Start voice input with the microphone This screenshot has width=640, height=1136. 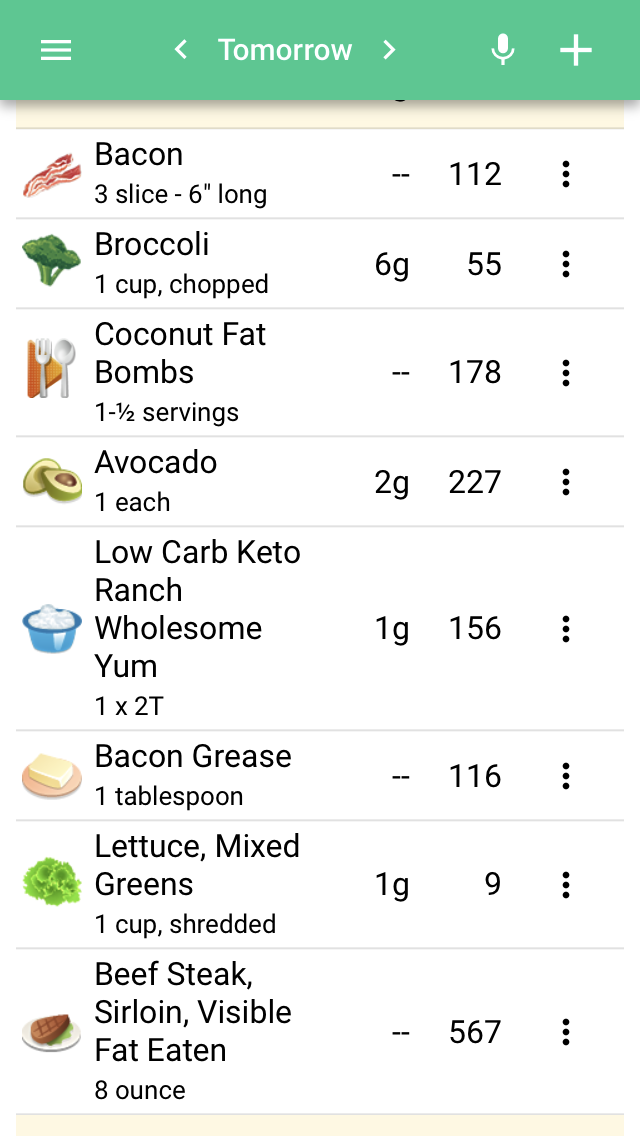502,50
